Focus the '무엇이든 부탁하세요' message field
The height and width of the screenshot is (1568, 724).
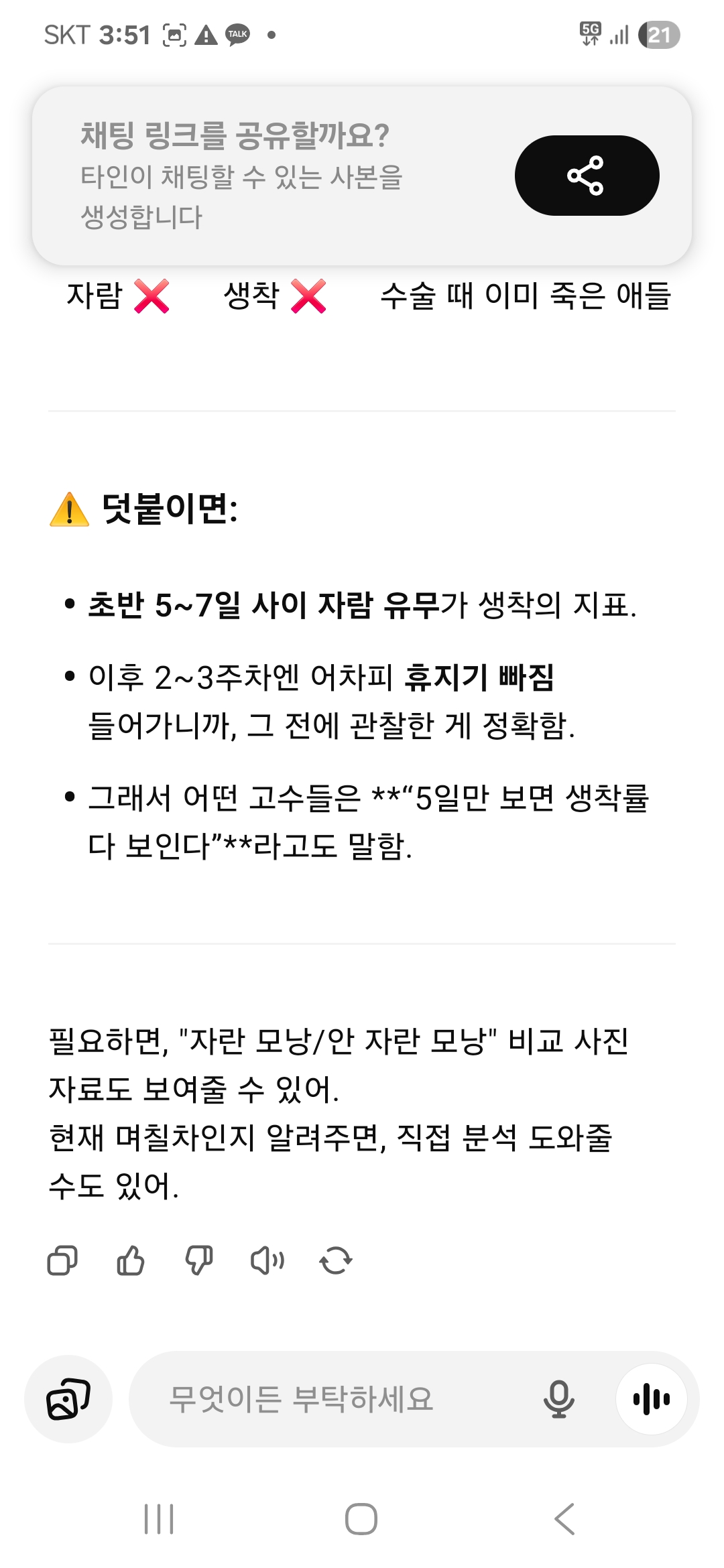pos(335,1399)
